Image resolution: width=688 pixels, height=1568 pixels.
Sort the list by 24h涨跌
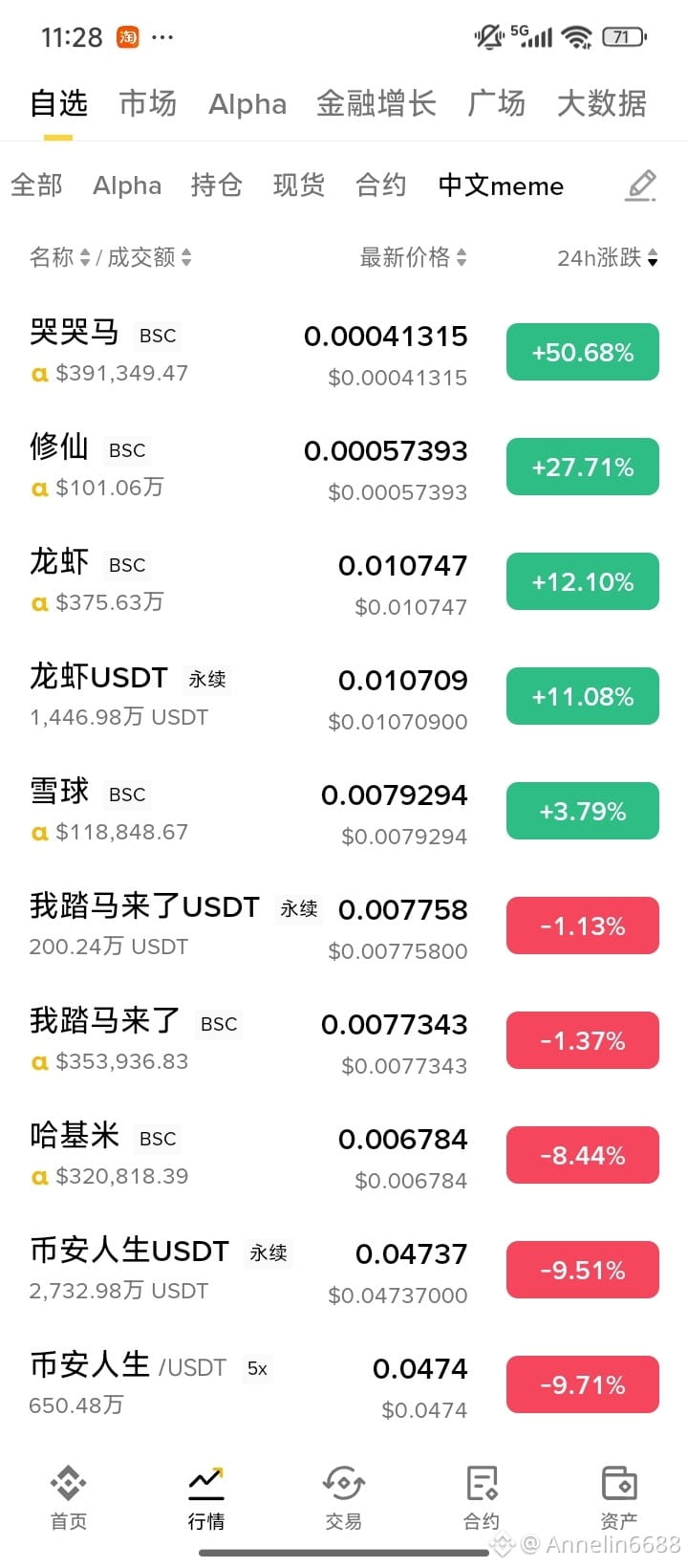(x=608, y=257)
